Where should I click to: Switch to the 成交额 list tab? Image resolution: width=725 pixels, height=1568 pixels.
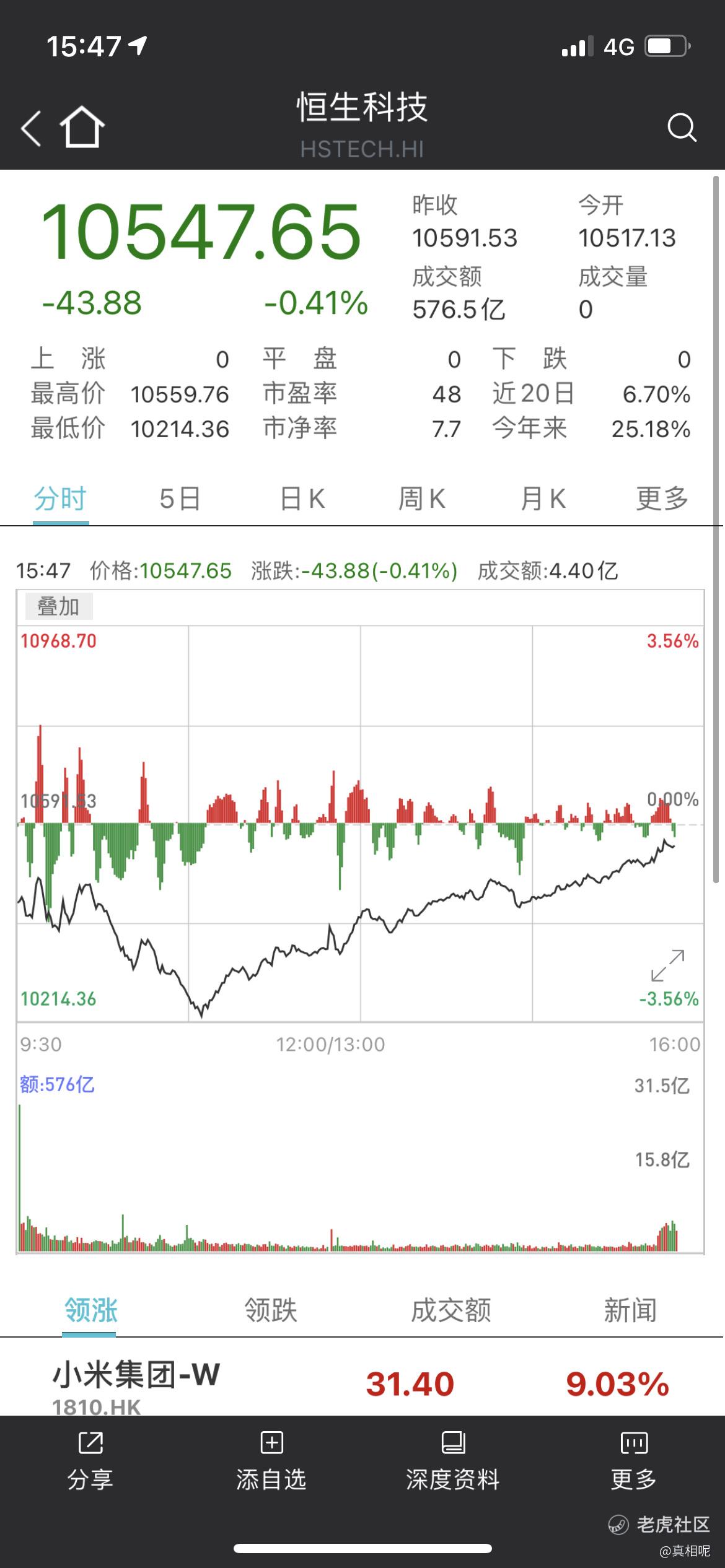click(451, 1311)
